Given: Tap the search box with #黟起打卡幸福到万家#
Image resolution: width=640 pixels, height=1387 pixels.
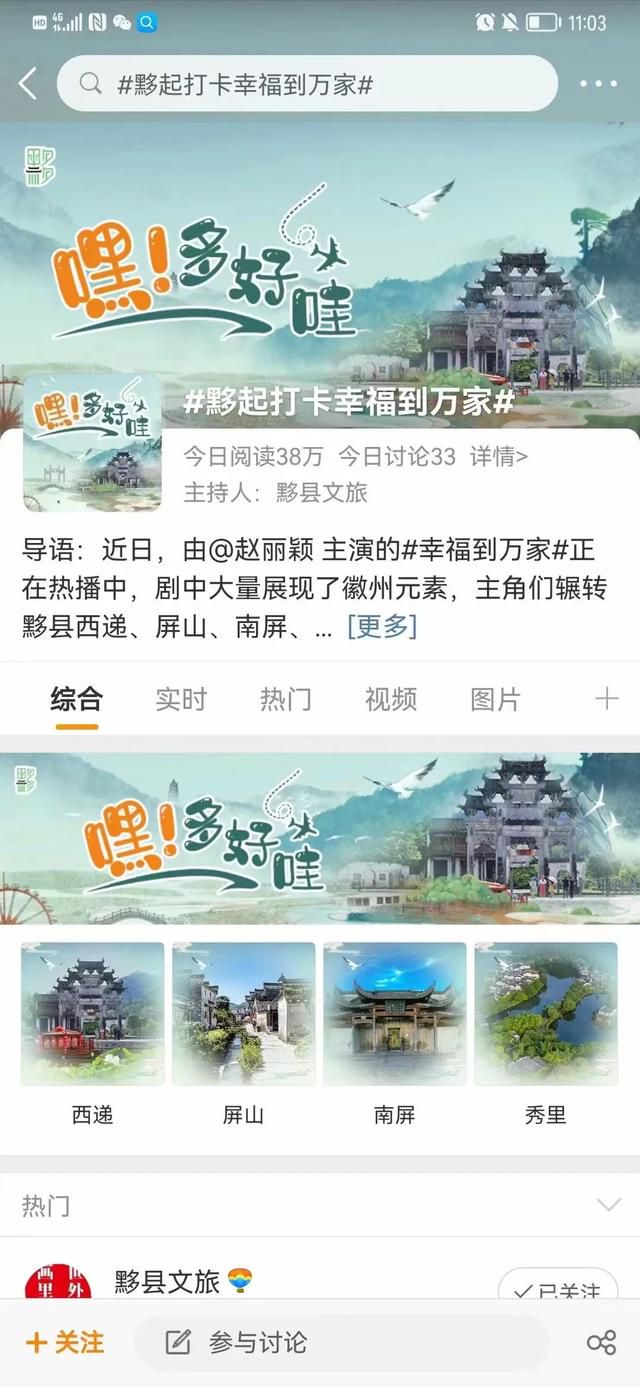Looking at the screenshot, I should 307,84.
